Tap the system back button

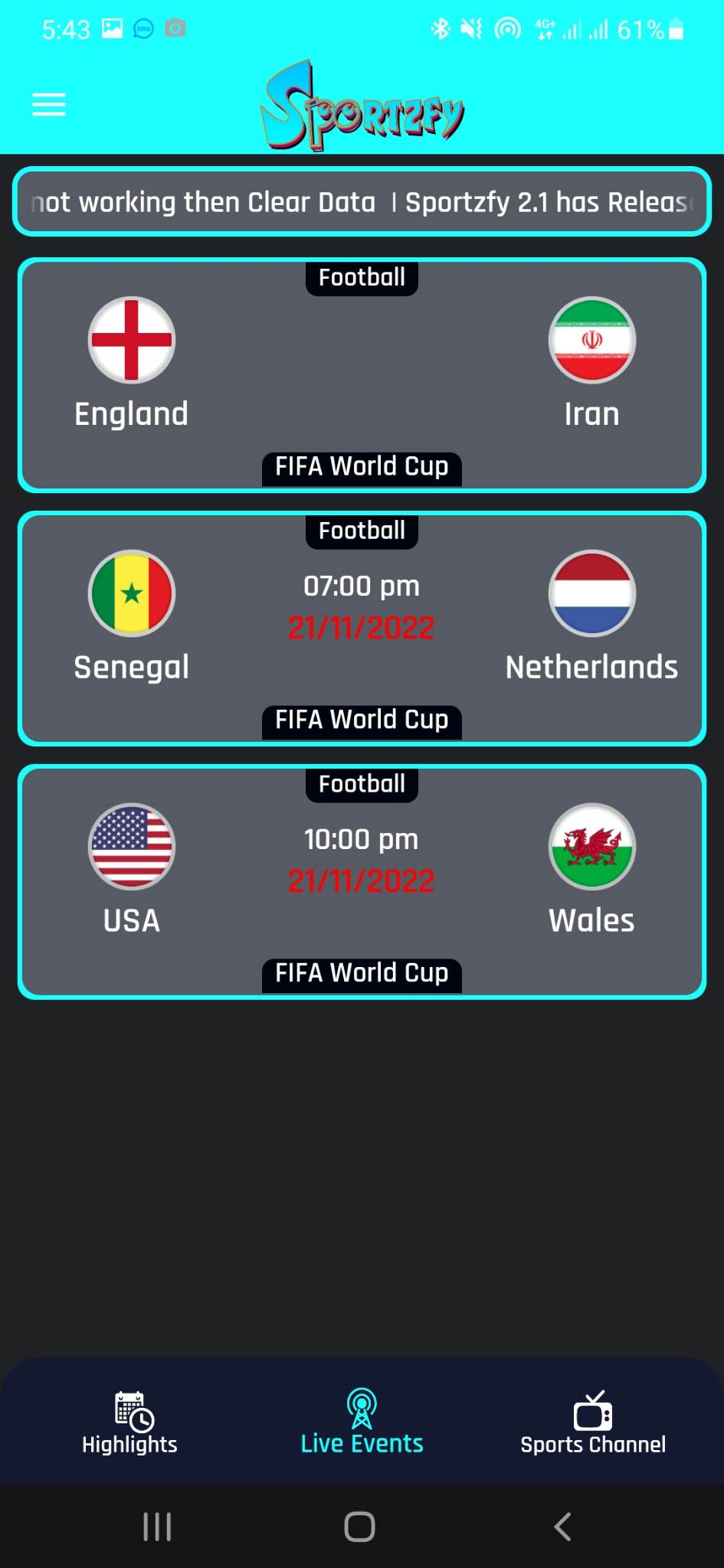(563, 1527)
